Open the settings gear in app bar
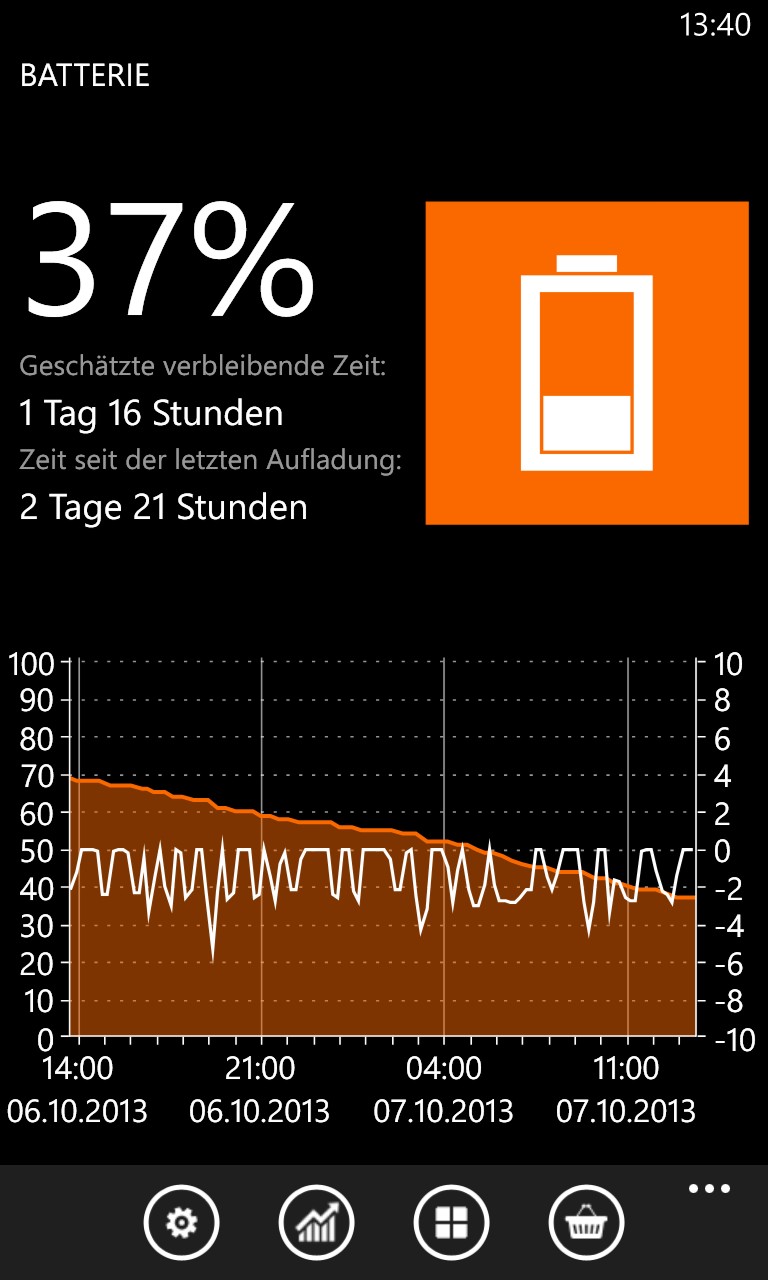The height and width of the screenshot is (1280, 768). (181, 1222)
